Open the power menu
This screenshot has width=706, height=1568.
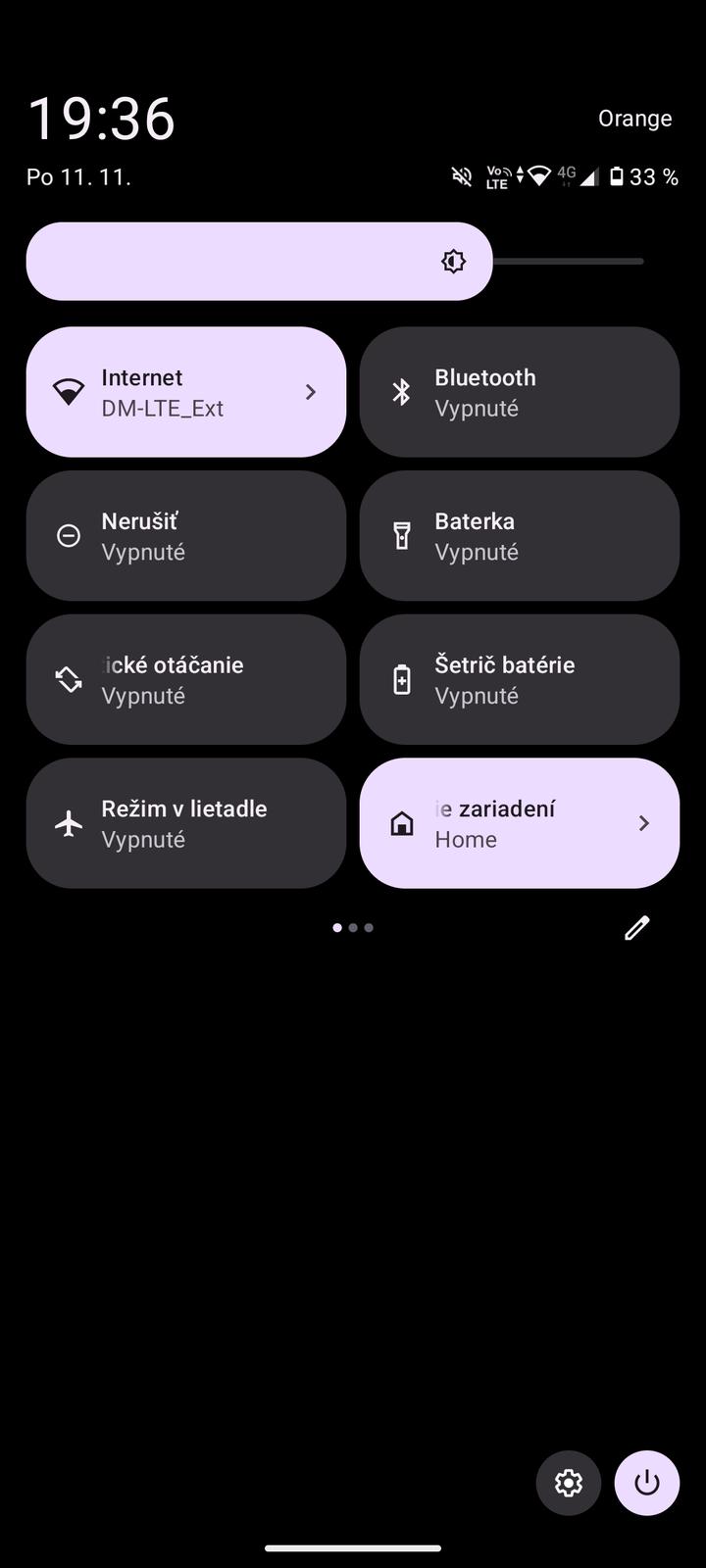pyautogui.click(x=647, y=1483)
